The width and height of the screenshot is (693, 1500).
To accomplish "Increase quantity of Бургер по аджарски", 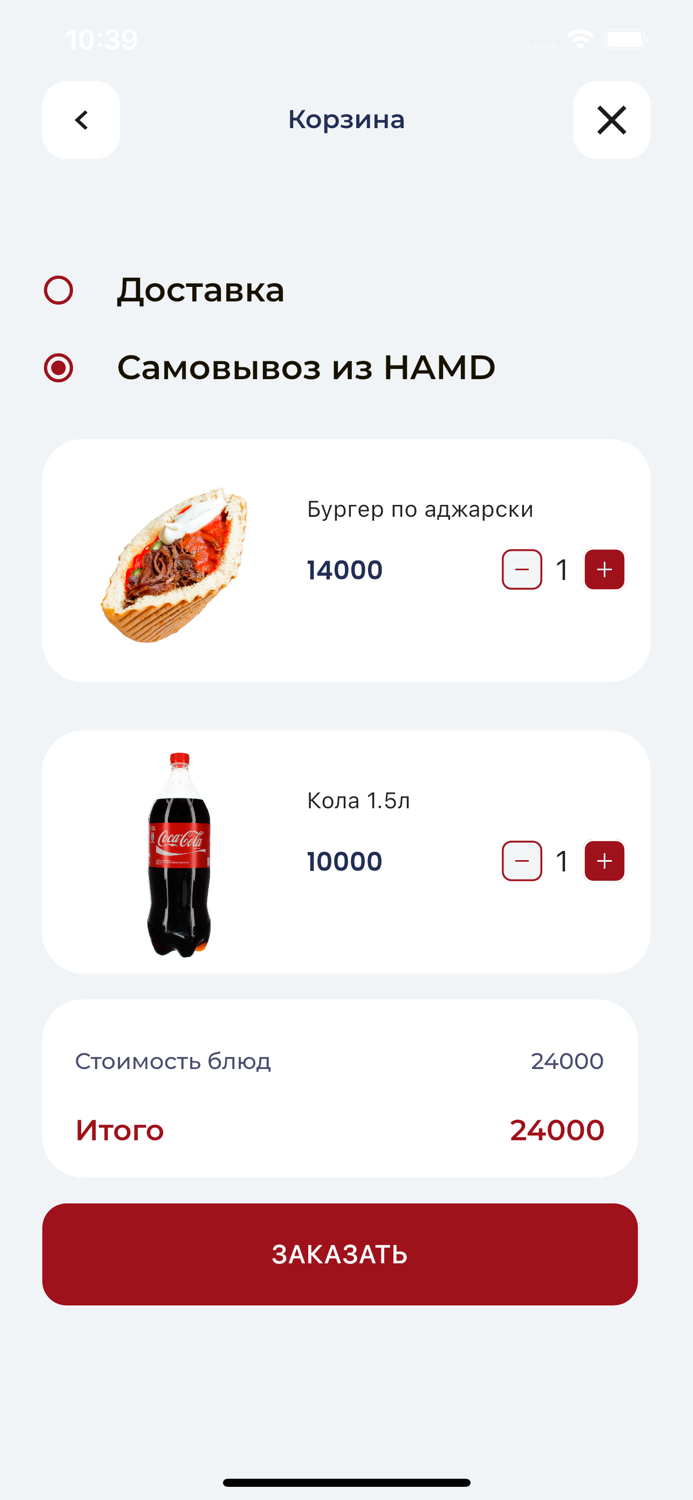I will coord(604,570).
